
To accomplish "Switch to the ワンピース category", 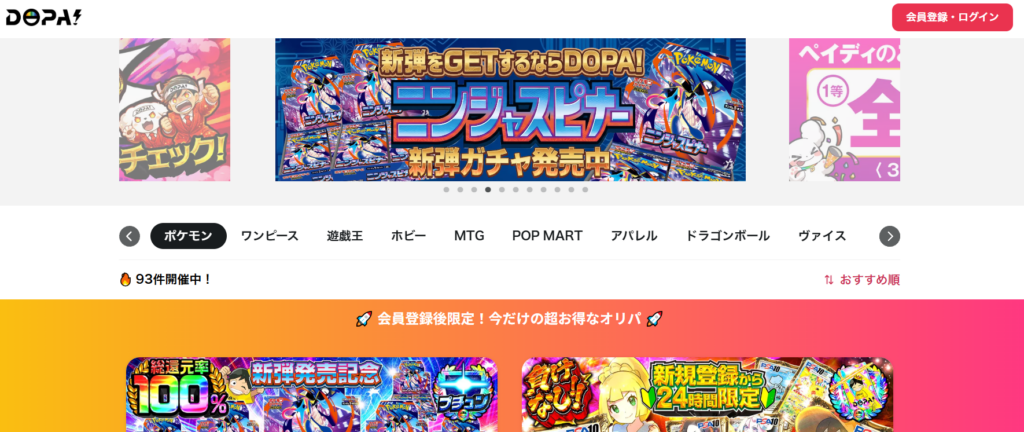I will coord(269,236).
